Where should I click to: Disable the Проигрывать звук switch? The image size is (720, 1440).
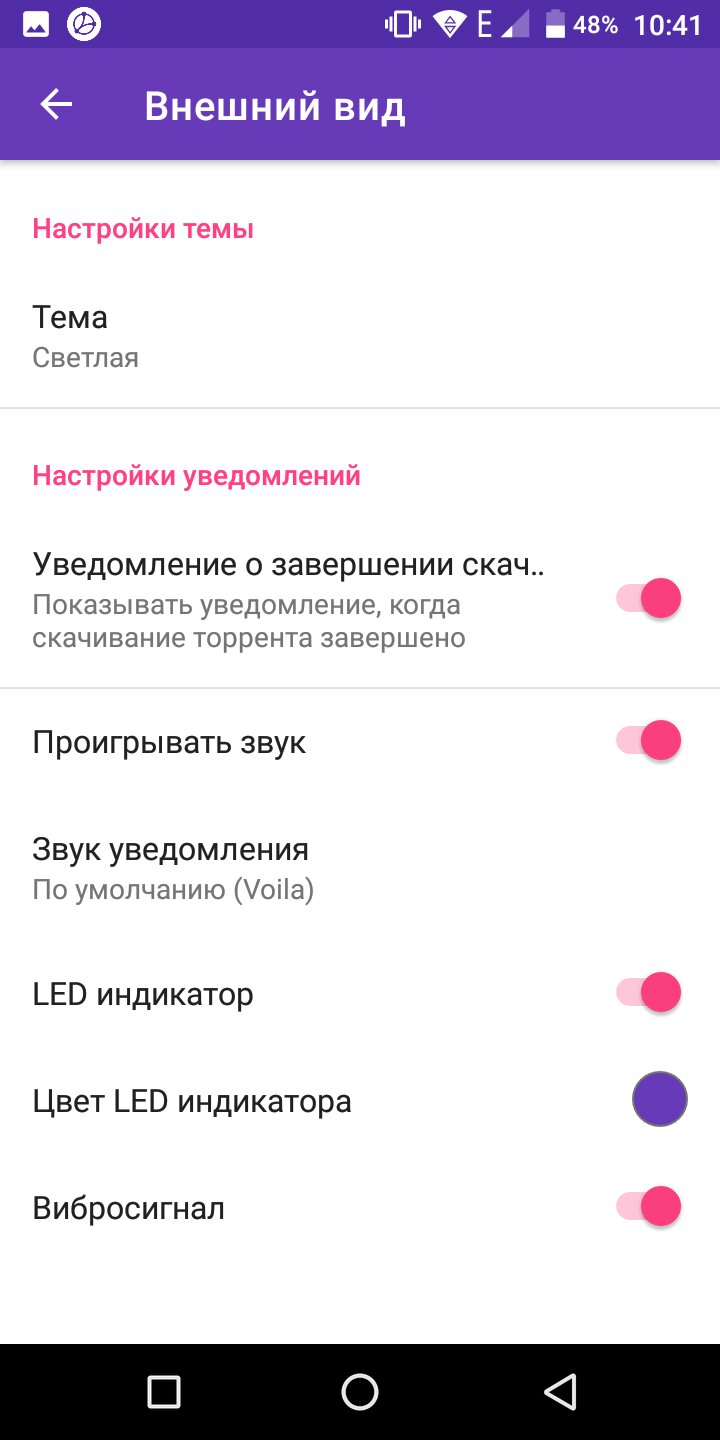click(x=649, y=741)
